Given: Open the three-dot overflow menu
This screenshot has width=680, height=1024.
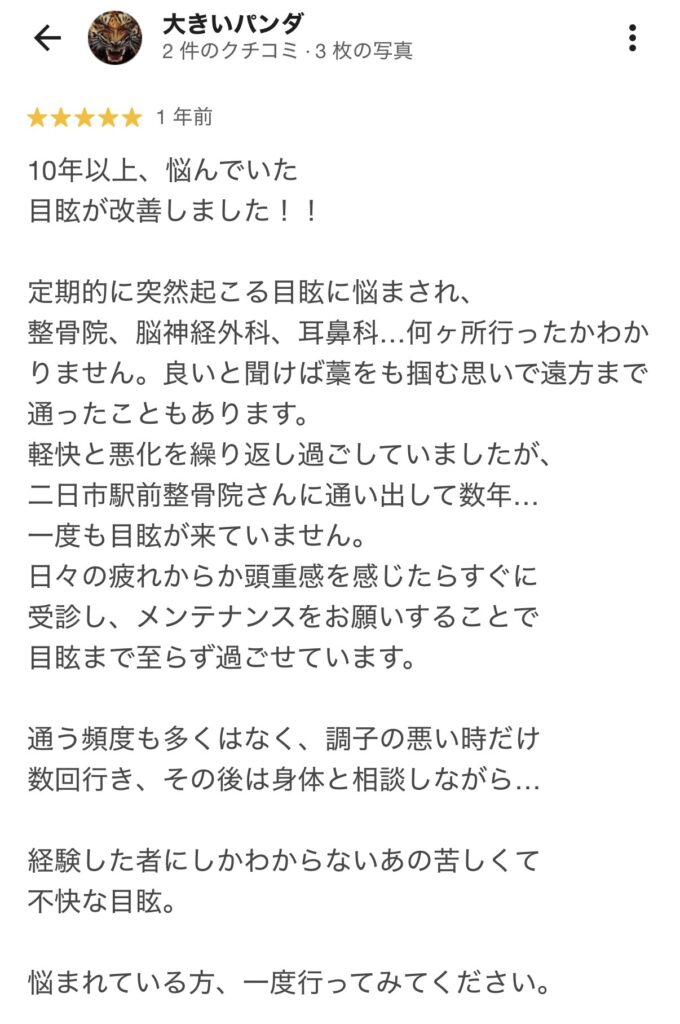Looking at the screenshot, I should pyautogui.click(x=632, y=38).
